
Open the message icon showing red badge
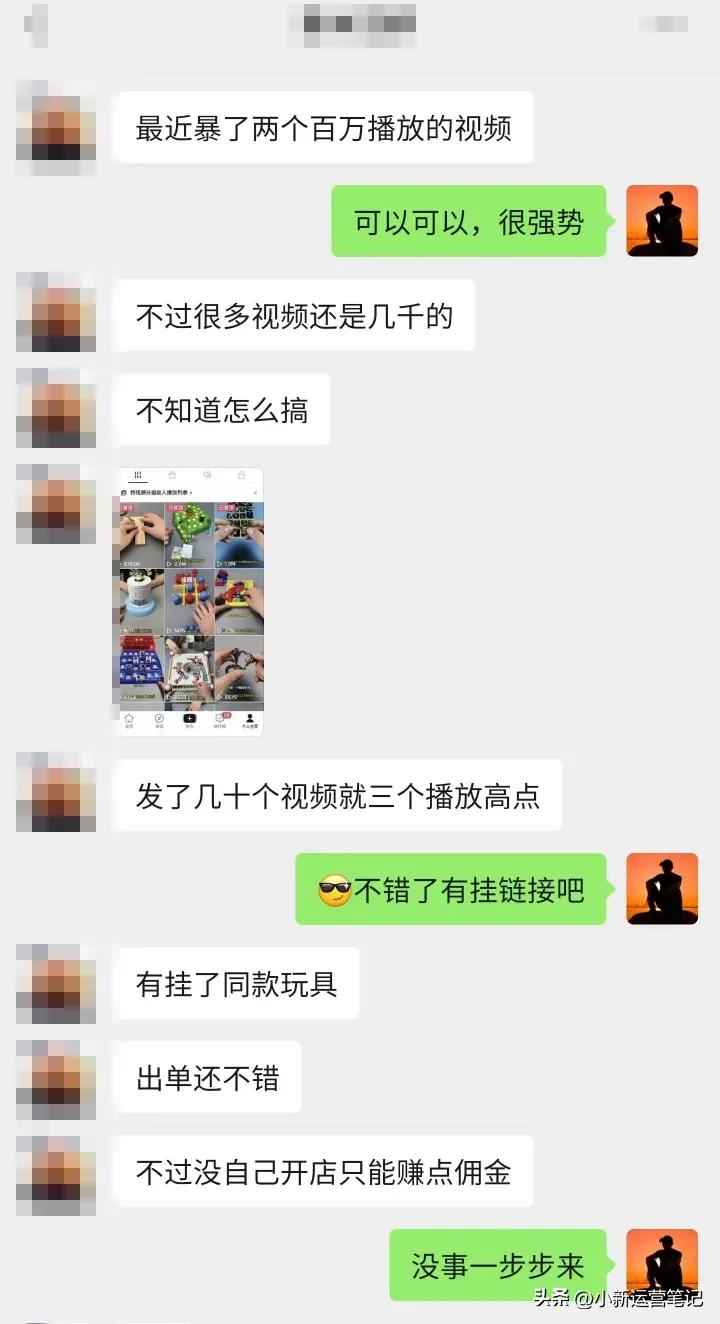pos(219,717)
